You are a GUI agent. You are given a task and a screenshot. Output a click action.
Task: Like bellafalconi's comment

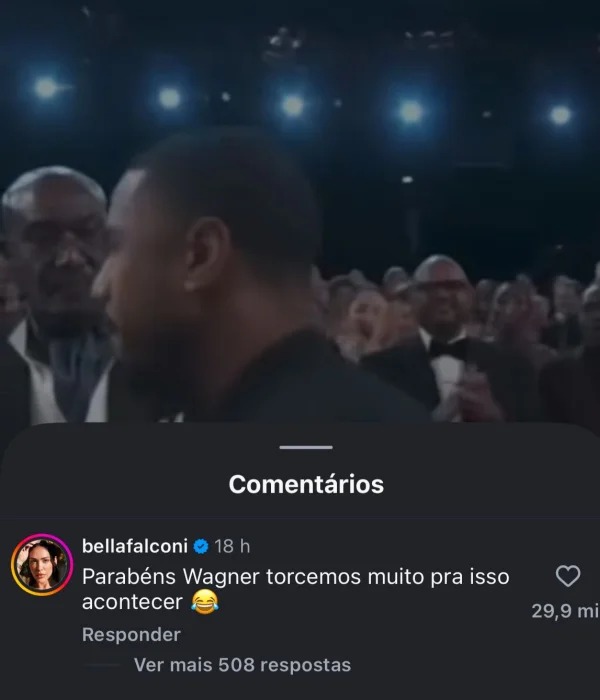click(x=567, y=576)
